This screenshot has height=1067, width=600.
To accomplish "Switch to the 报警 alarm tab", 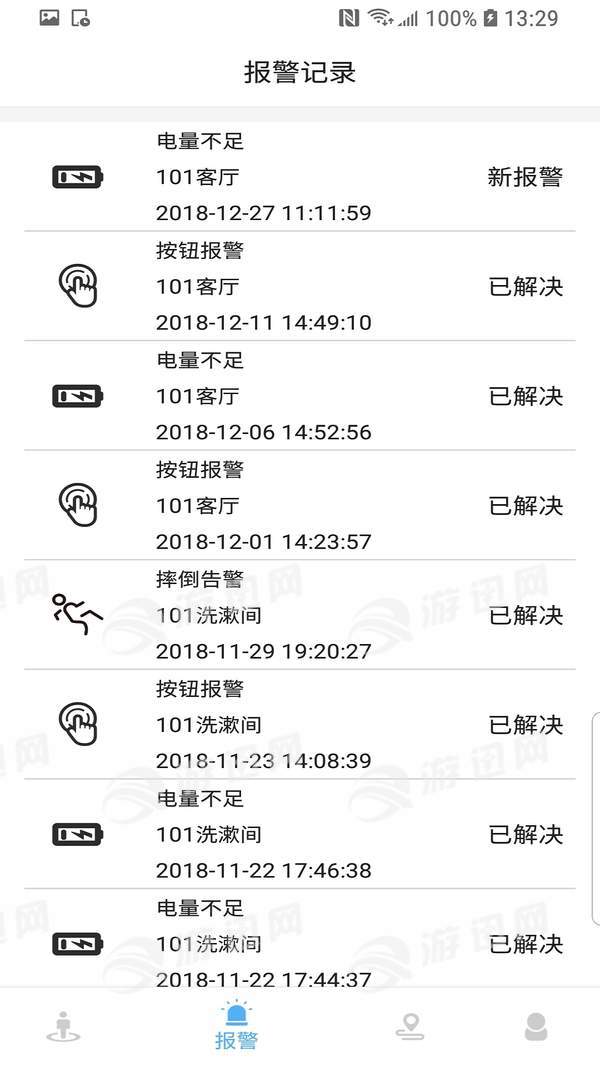I will (236, 1027).
